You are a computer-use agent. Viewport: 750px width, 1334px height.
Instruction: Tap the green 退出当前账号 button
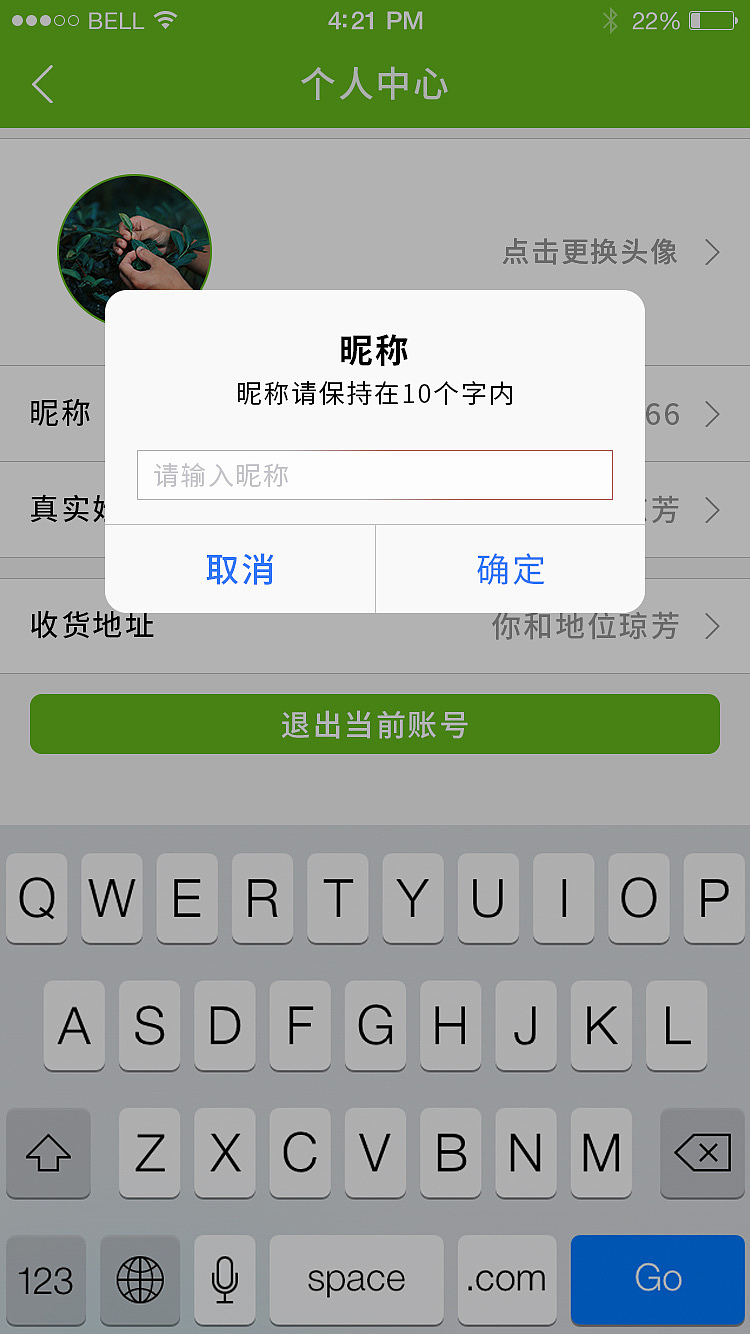pyautogui.click(x=375, y=724)
